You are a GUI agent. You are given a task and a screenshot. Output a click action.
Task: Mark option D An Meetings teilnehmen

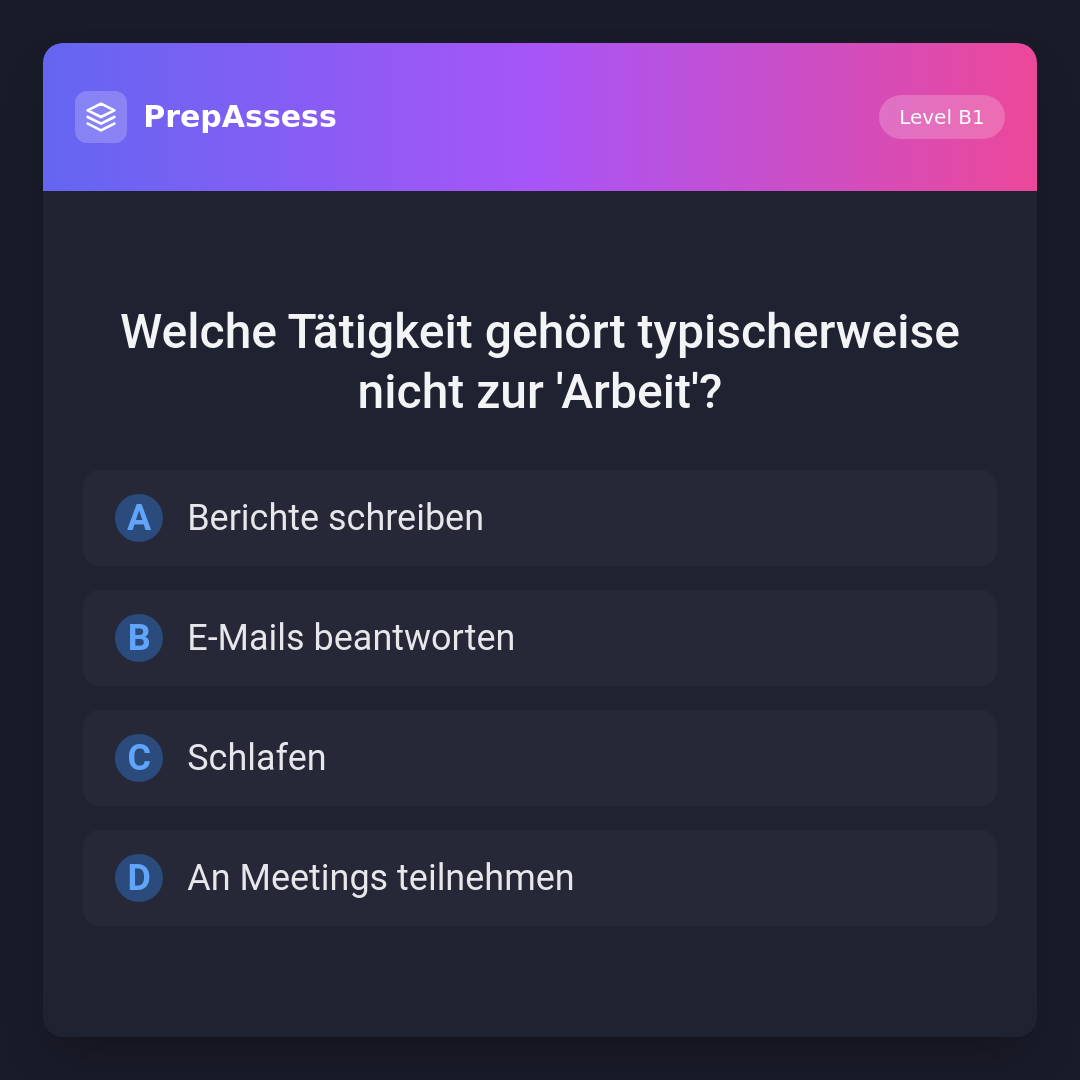540,878
